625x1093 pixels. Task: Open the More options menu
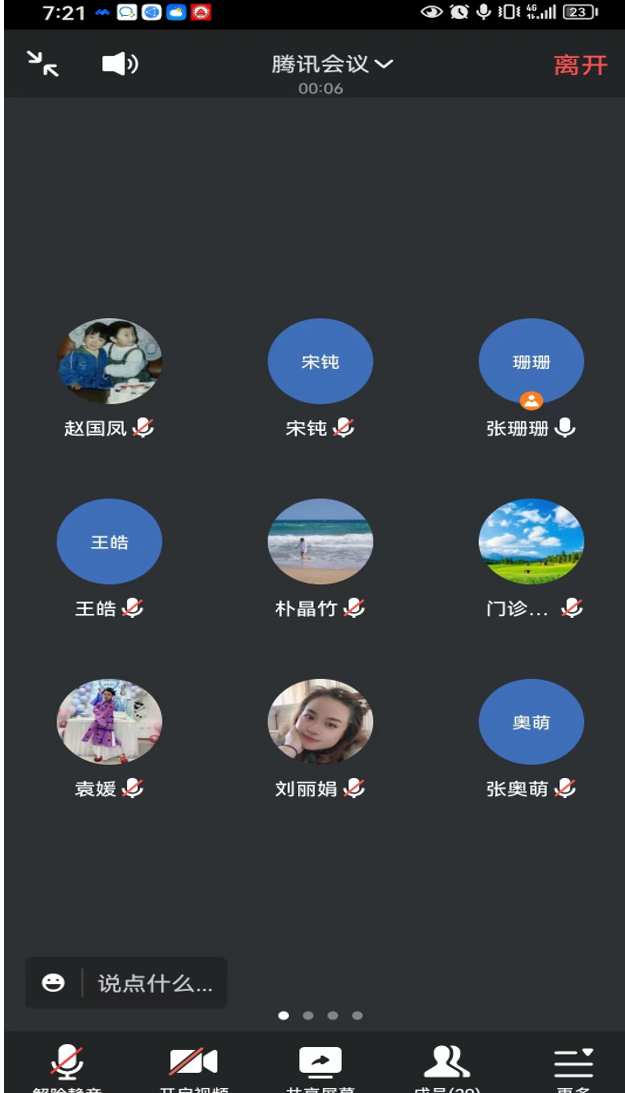573,1064
